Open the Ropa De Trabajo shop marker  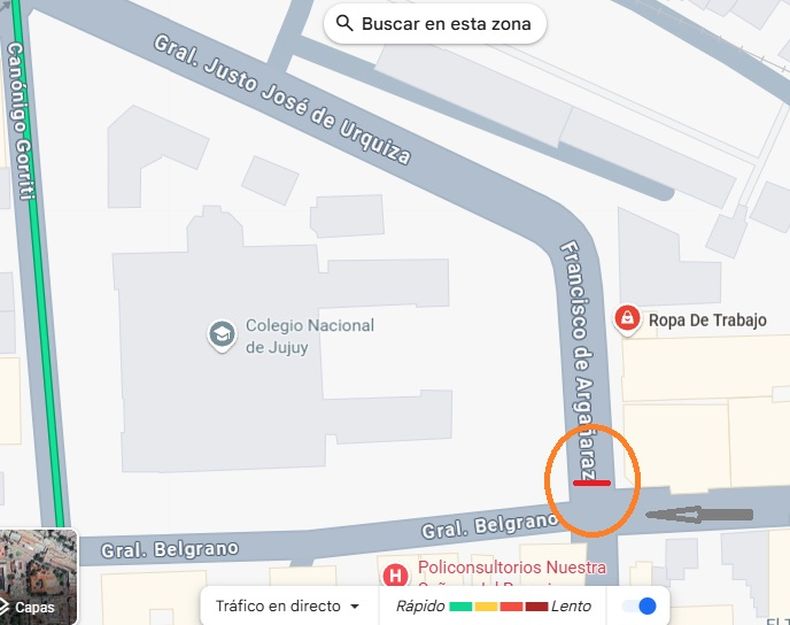point(627,319)
